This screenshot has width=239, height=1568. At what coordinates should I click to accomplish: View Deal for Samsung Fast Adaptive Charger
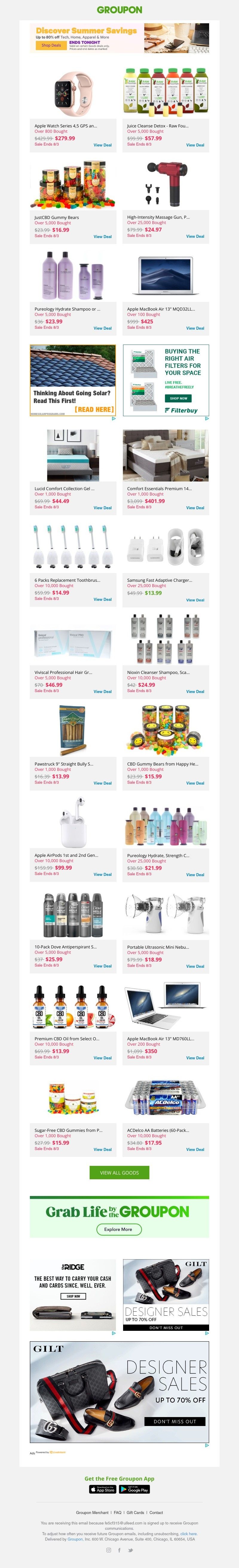[195, 600]
